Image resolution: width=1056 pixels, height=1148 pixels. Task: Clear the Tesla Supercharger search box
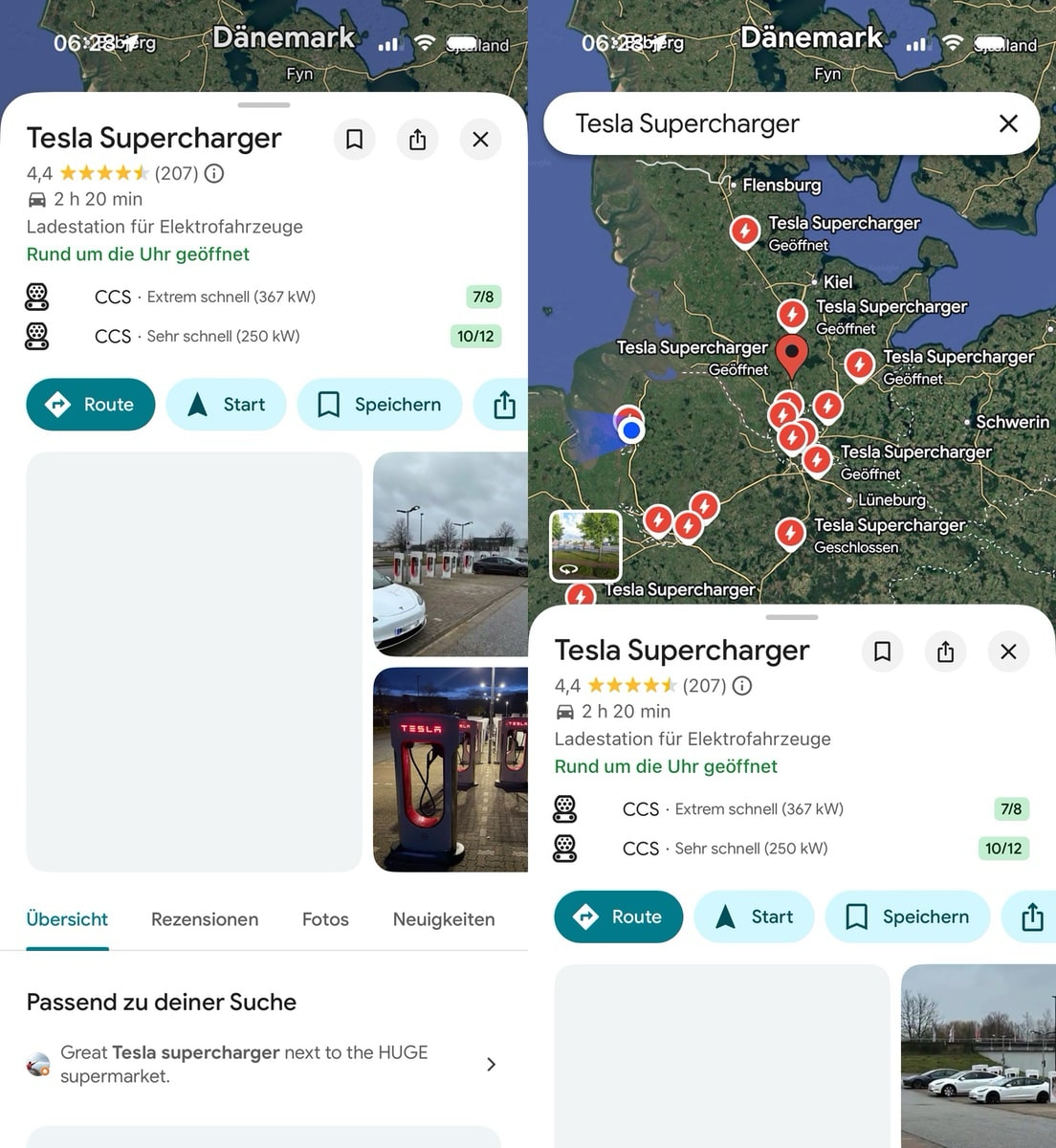[1008, 123]
